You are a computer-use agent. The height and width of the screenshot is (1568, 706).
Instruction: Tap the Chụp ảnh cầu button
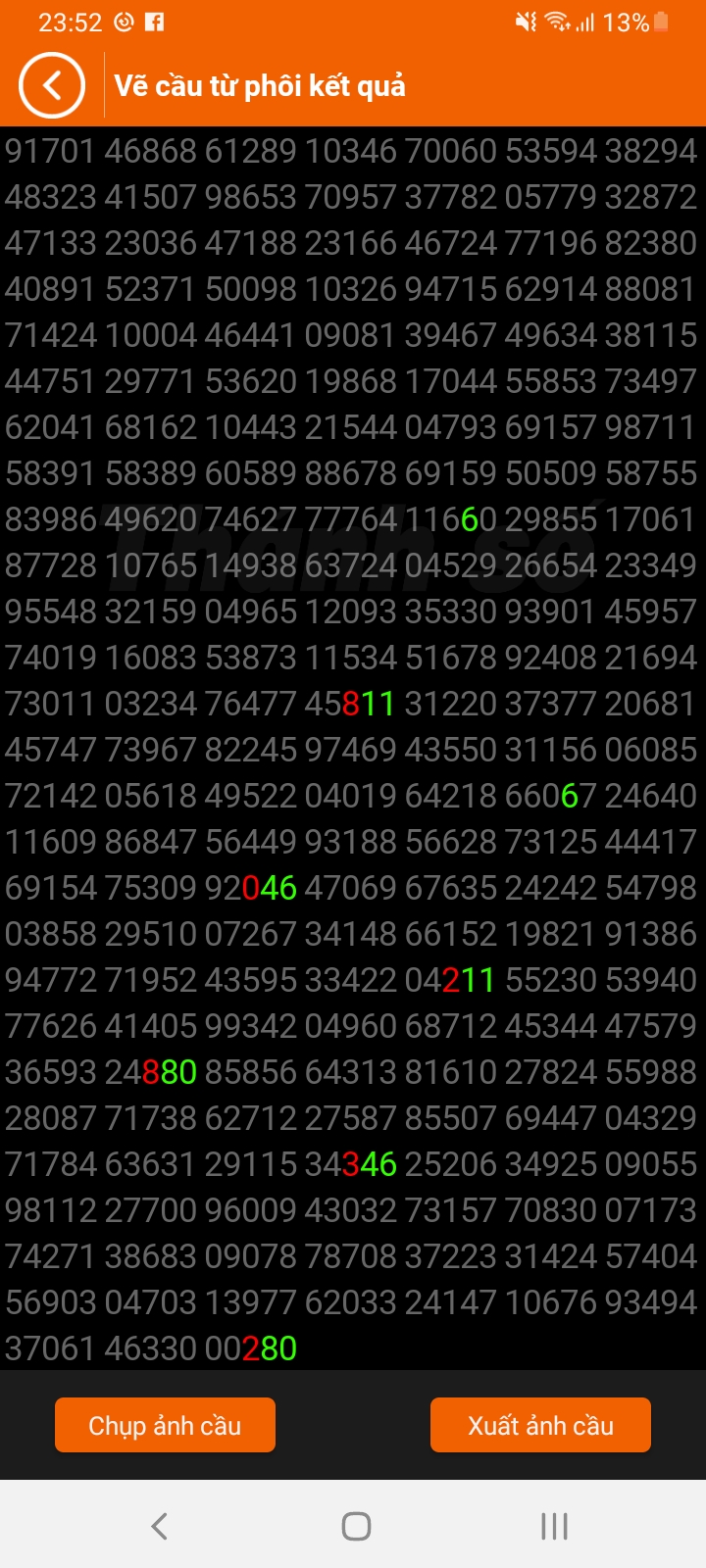click(x=165, y=1425)
